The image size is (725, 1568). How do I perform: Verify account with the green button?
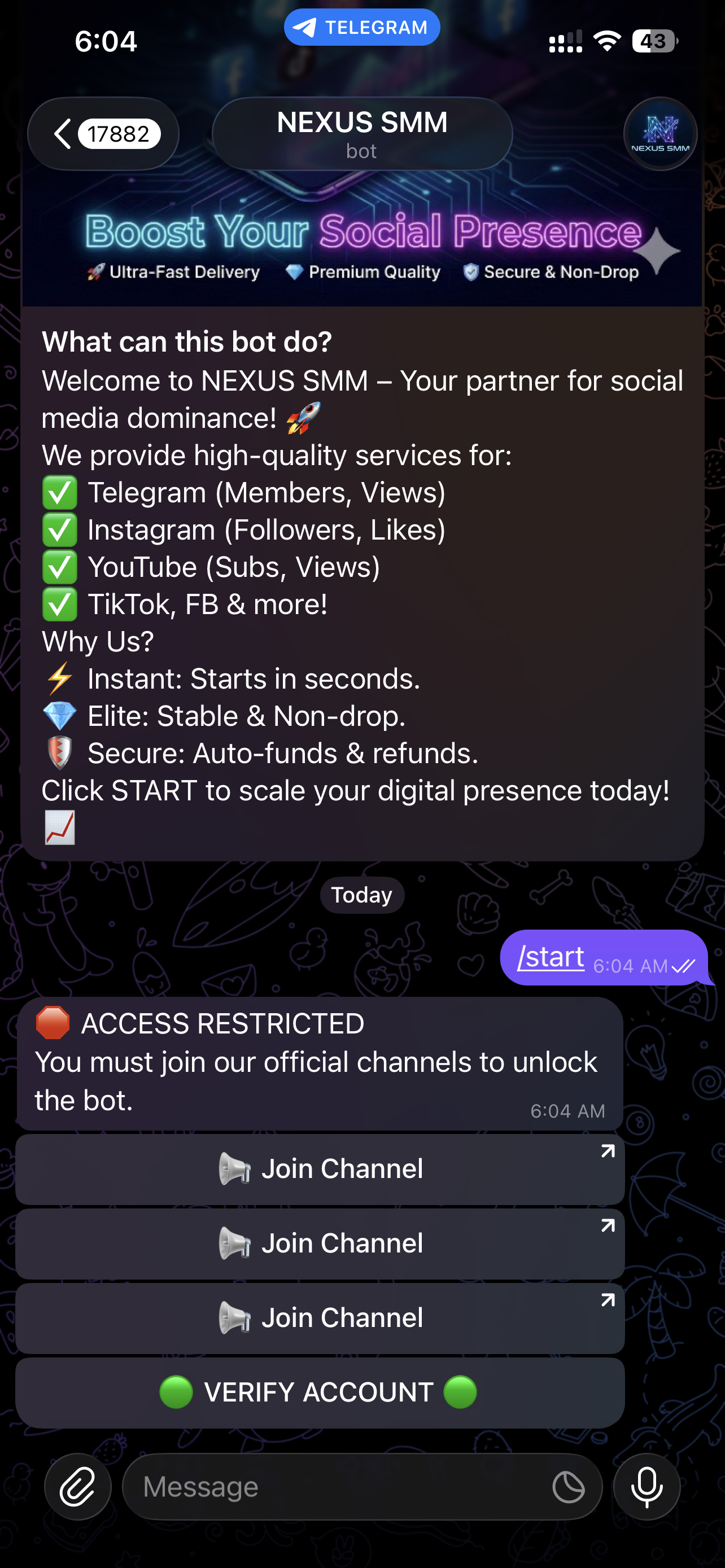pos(320,1392)
